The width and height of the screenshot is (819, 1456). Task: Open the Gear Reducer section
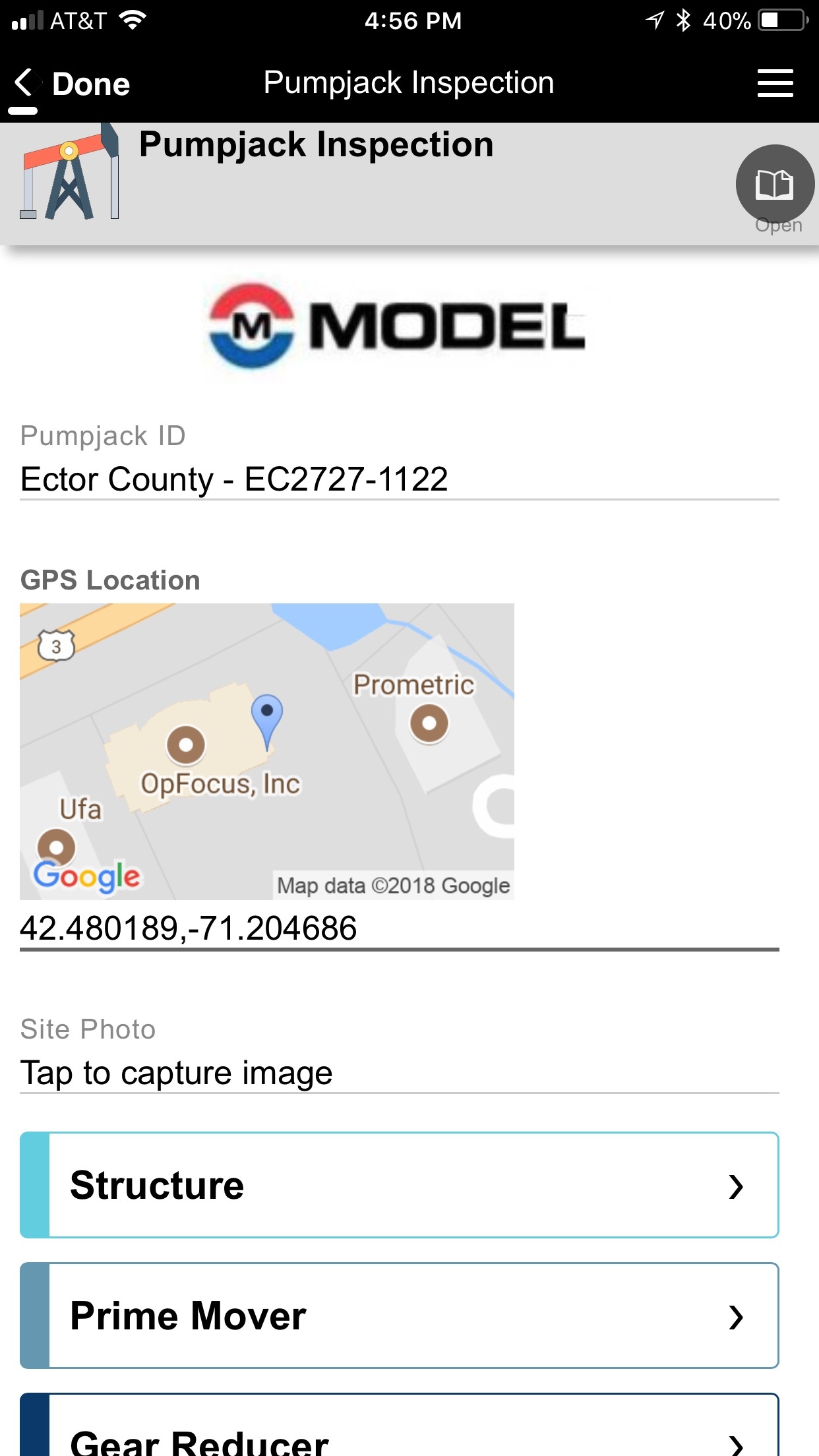tap(399, 1438)
